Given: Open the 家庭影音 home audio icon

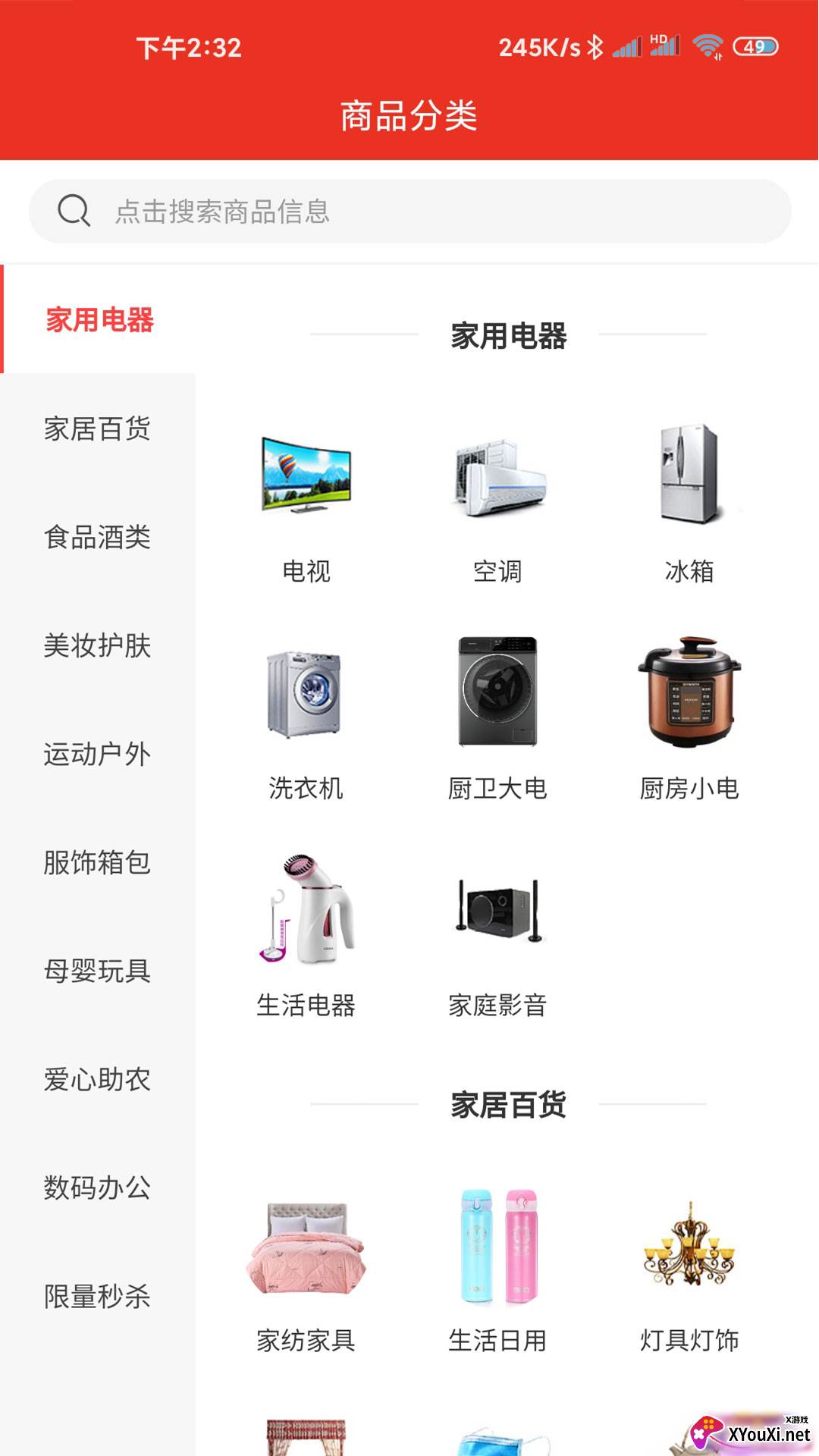Looking at the screenshot, I should (497, 914).
